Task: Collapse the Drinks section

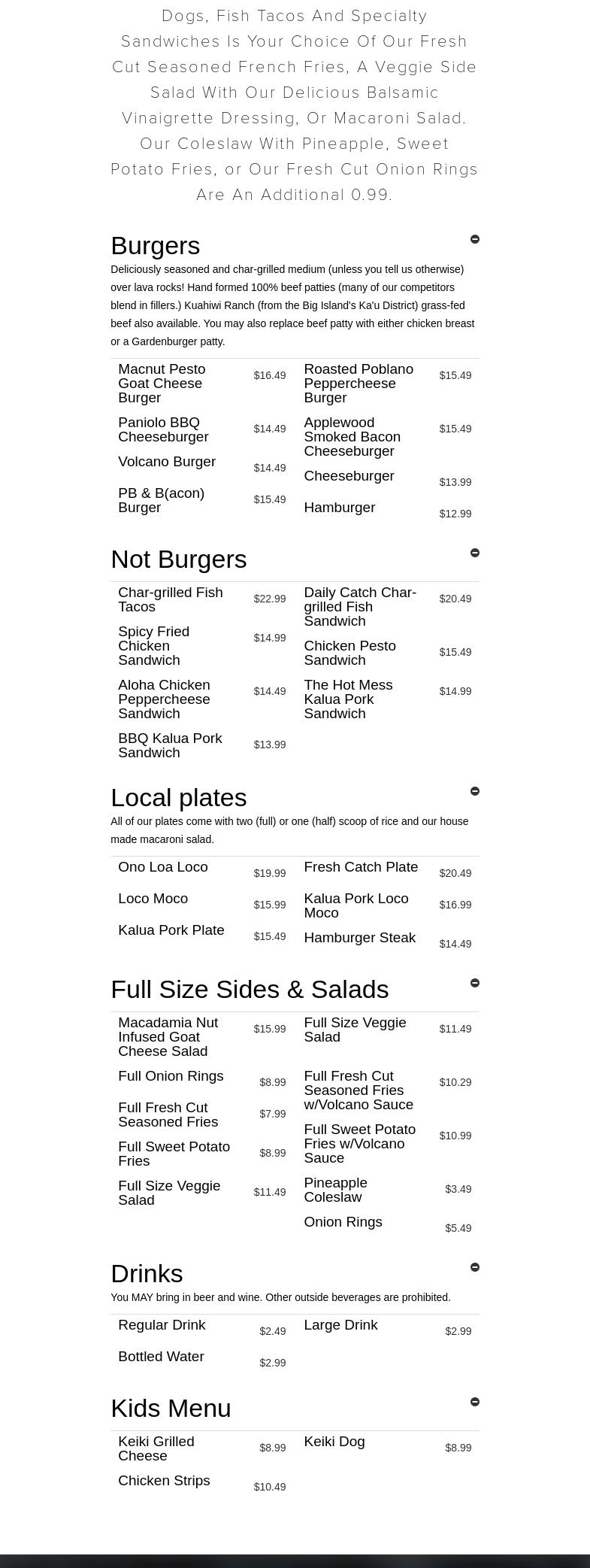Action: (x=475, y=1267)
